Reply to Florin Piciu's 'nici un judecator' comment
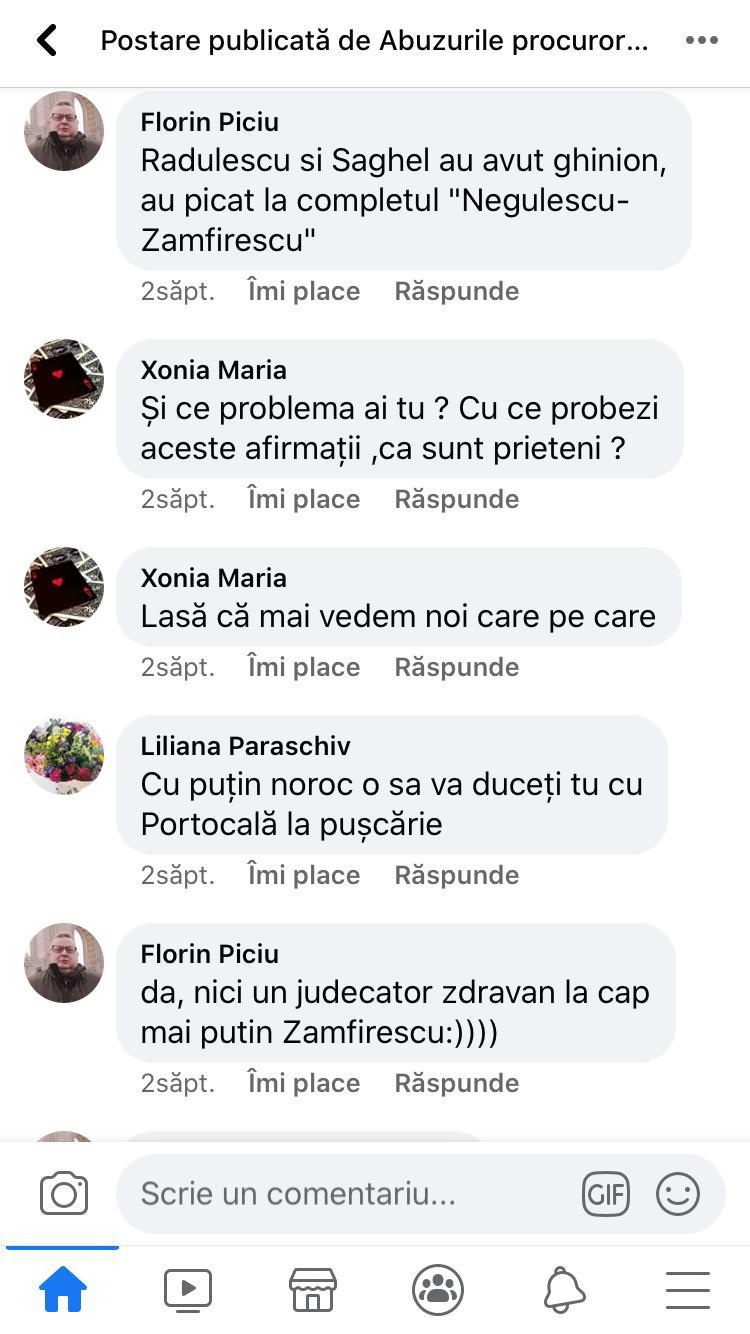 tap(456, 1083)
